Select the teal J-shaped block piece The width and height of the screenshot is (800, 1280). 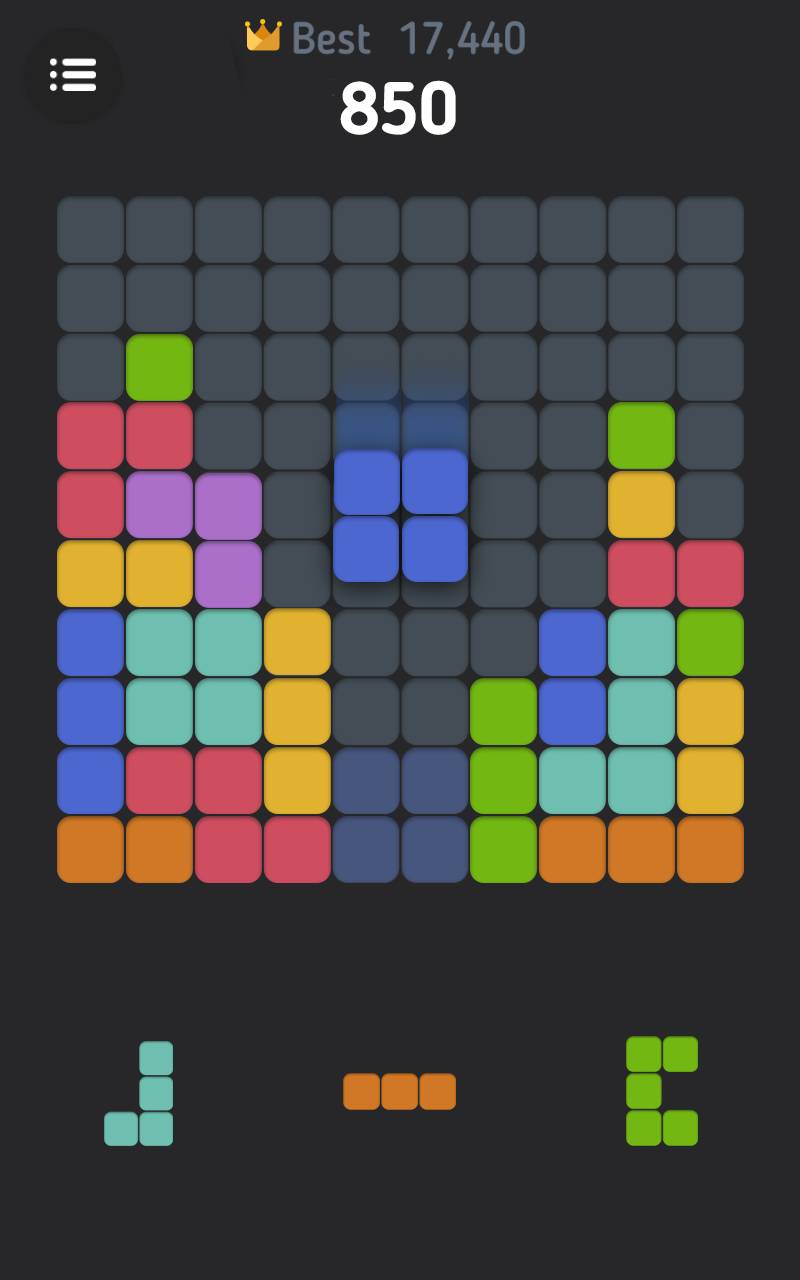[139, 1093]
